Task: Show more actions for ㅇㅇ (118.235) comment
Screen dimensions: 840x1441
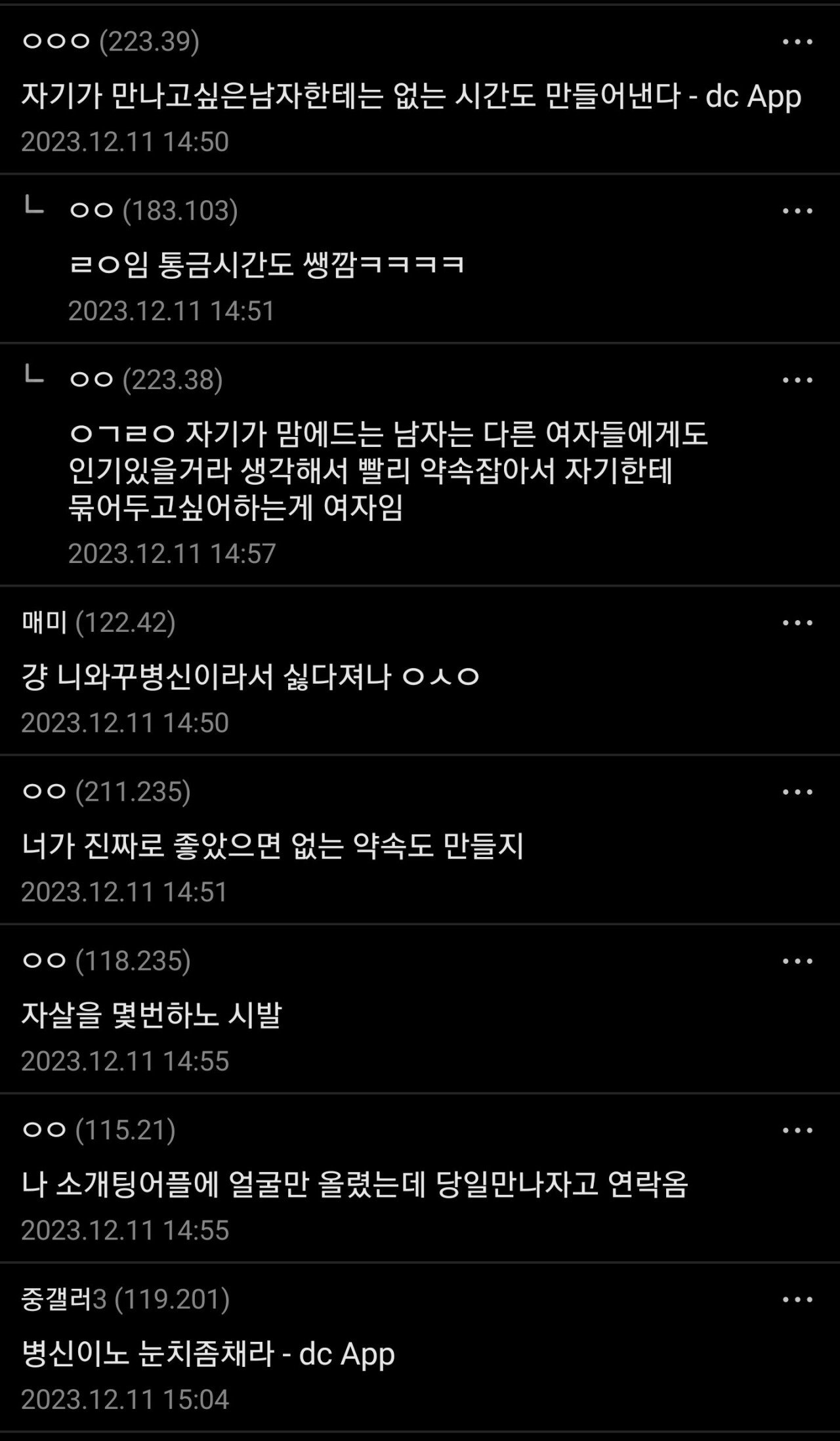Action: [797, 961]
